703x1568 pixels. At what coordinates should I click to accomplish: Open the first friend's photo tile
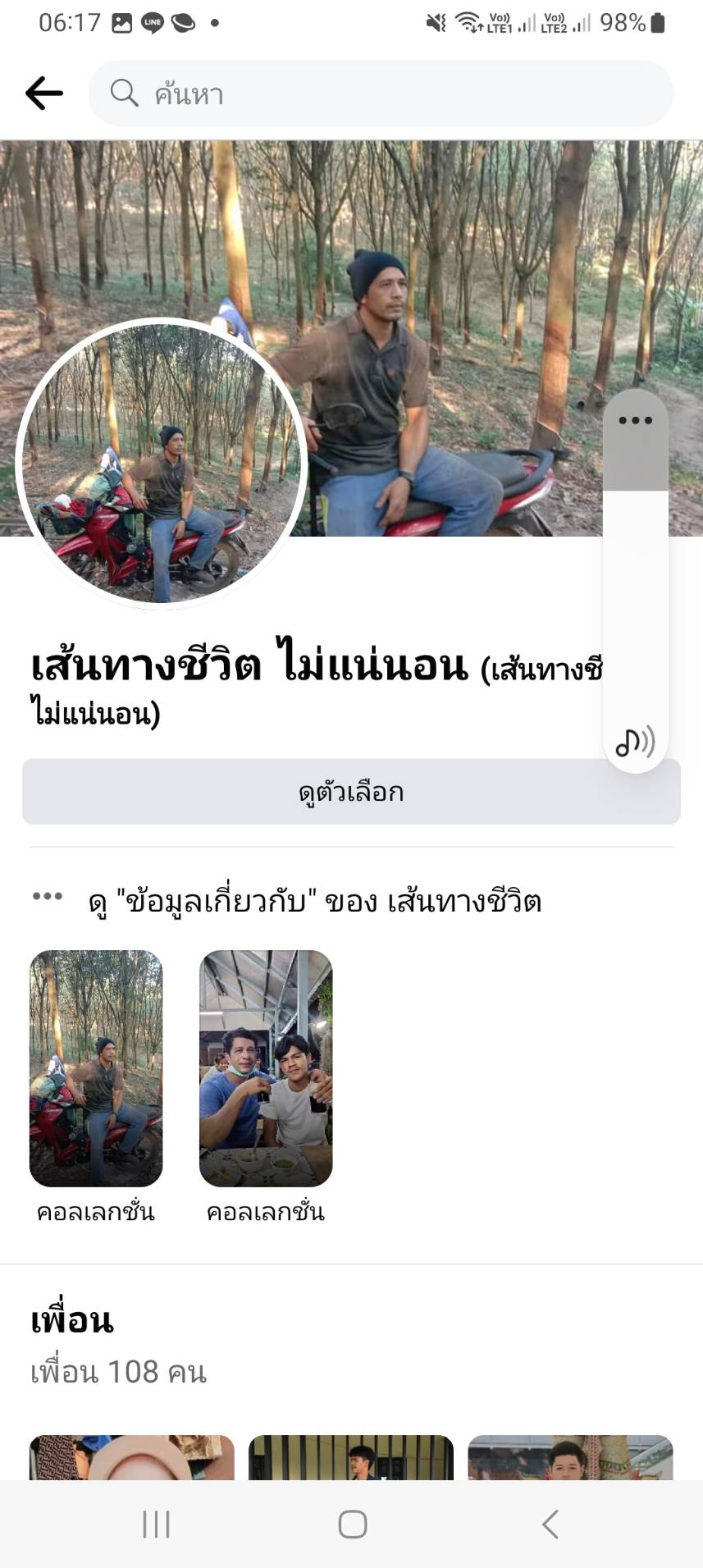(132, 1457)
